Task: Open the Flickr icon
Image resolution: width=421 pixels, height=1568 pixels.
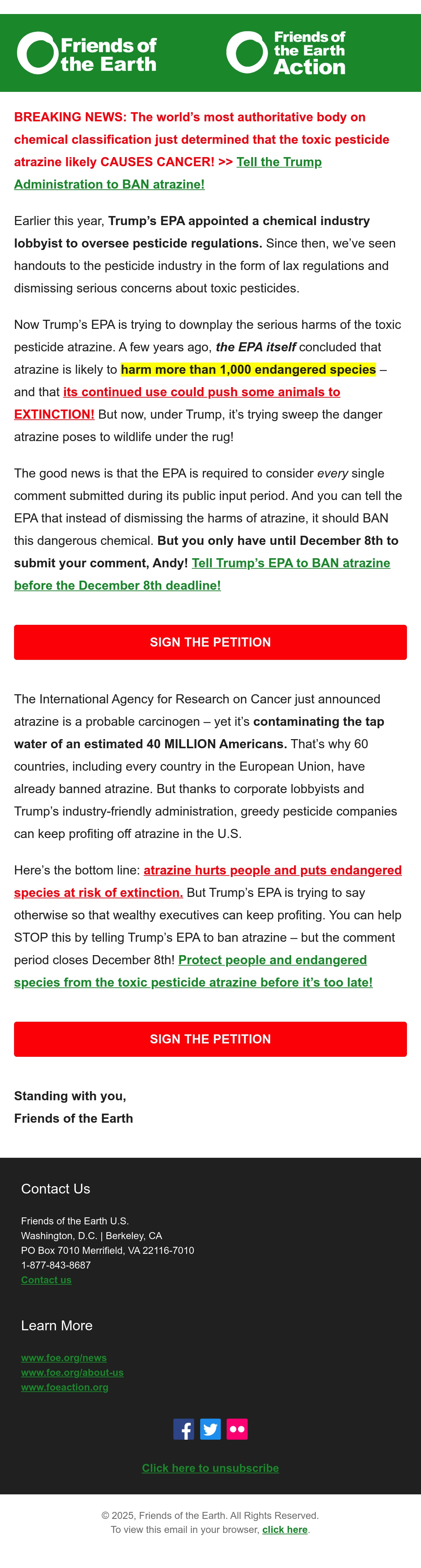Action: pos(237,1429)
